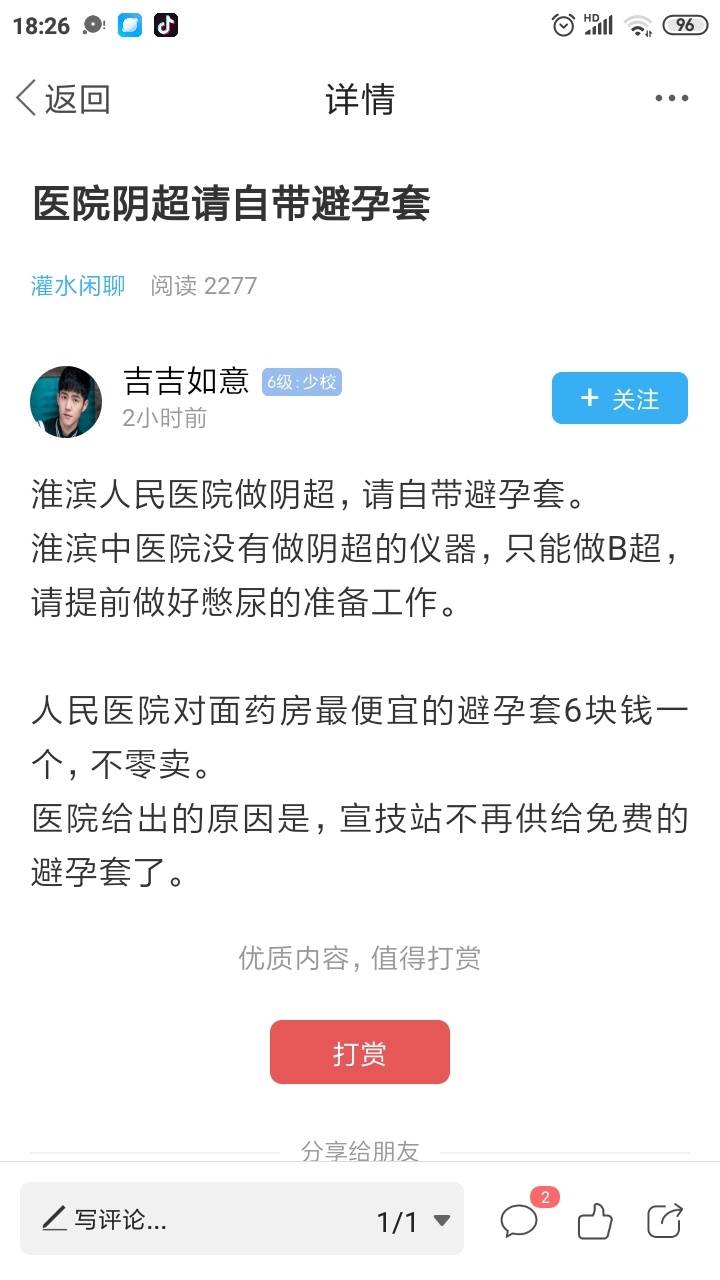Tap 写评论 to write a comment
The image size is (720, 1280).
coord(120,1219)
